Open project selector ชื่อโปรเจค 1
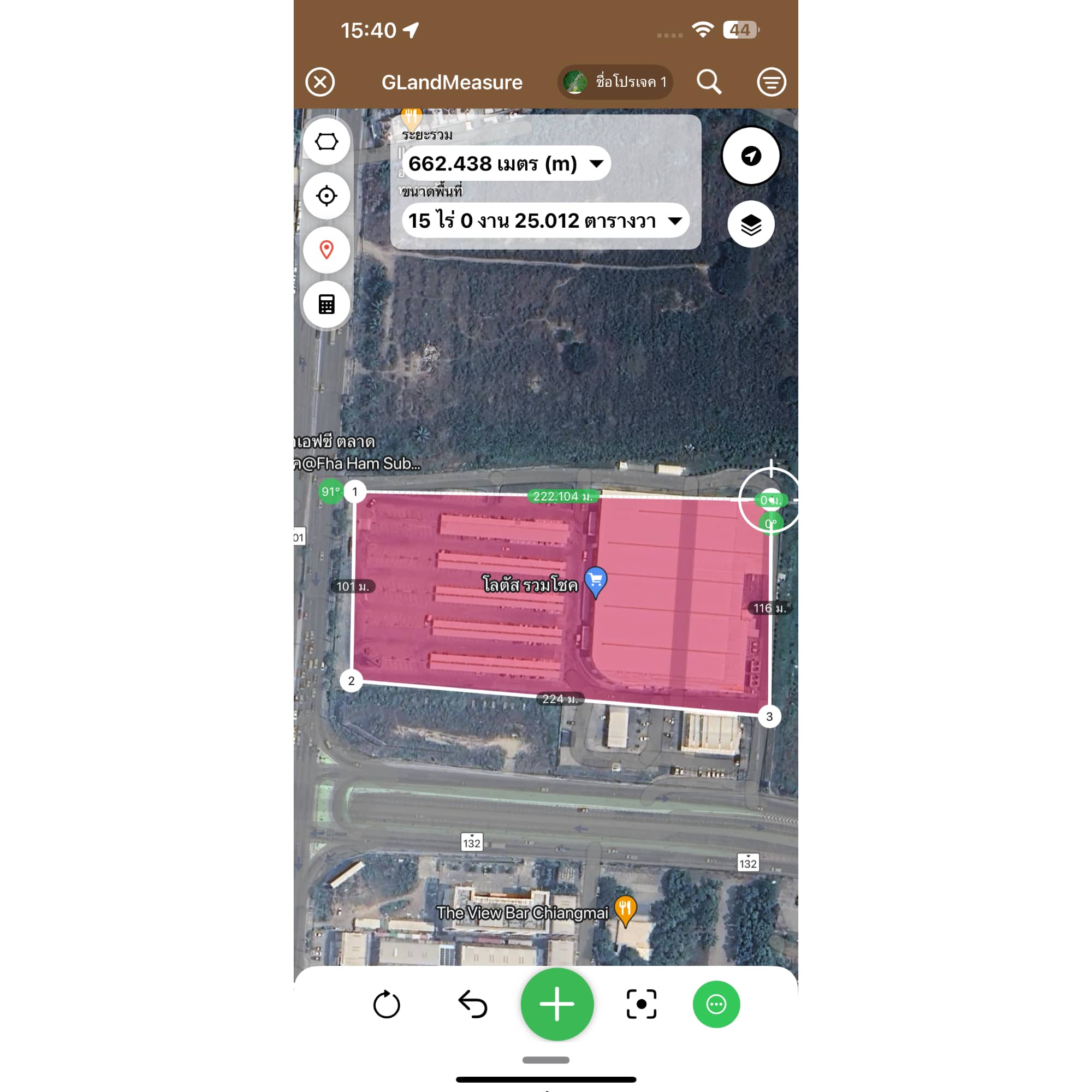 tap(615, 82)
